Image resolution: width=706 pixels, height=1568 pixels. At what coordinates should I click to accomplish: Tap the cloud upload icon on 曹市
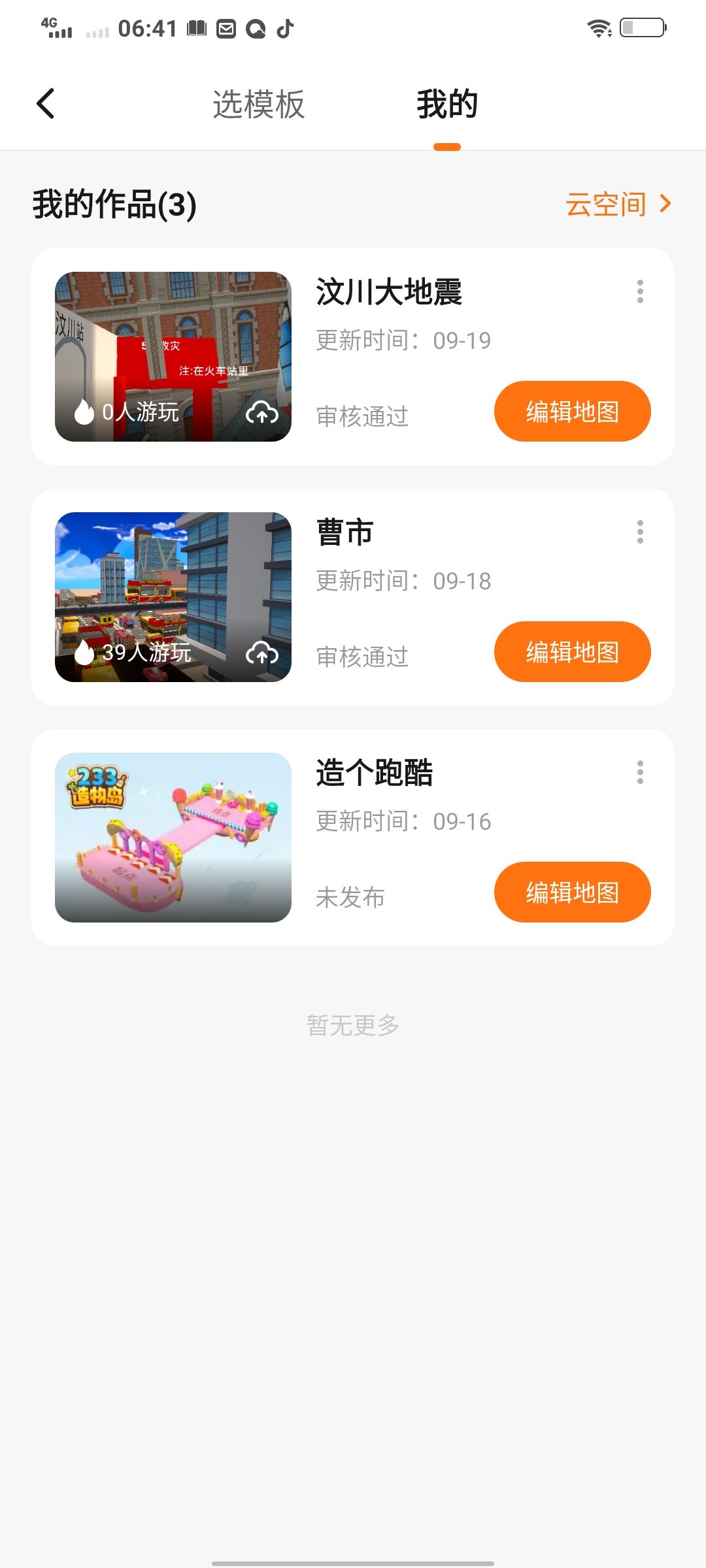coord(262,653)
